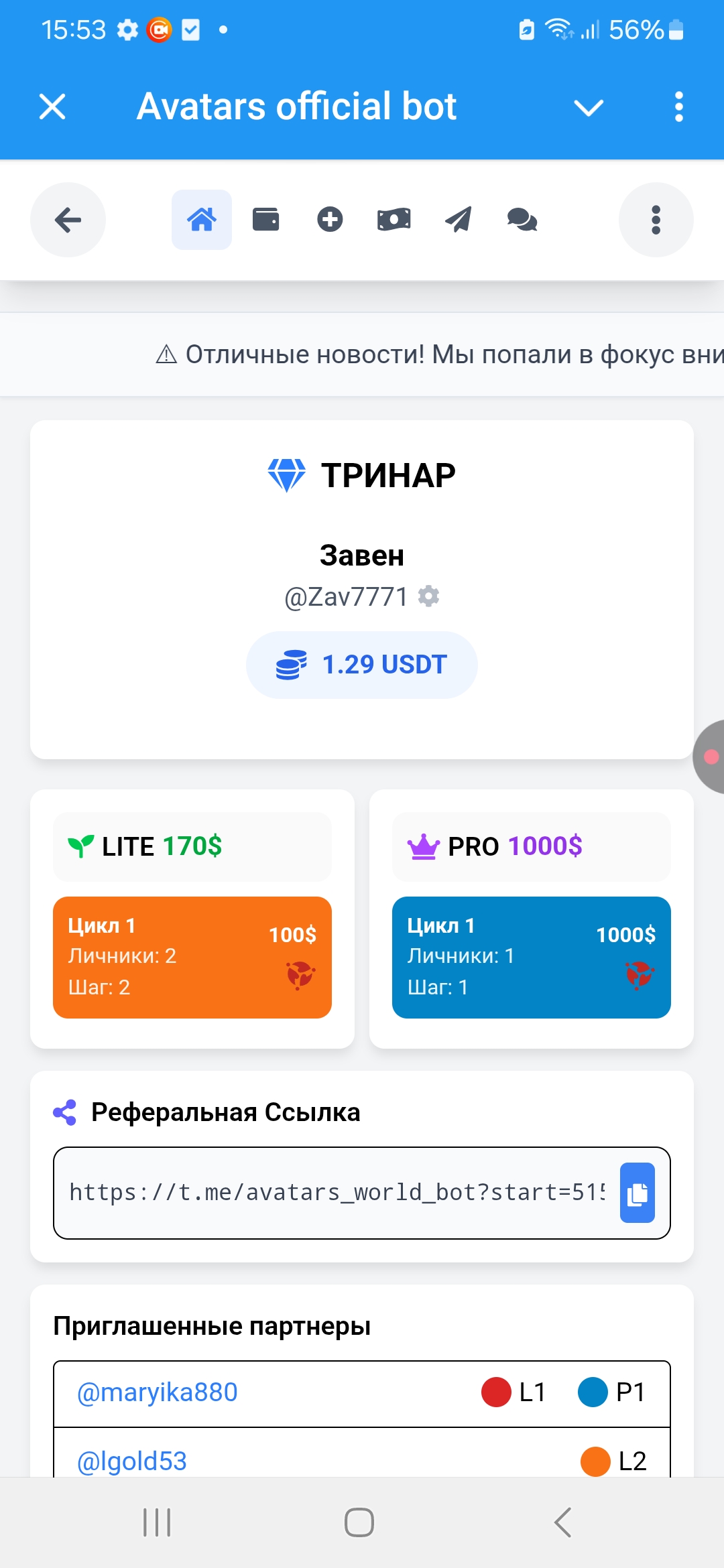Select the home icon in the toolbar
Viewport: 724px width, 1568px height.
pos(201,220)
